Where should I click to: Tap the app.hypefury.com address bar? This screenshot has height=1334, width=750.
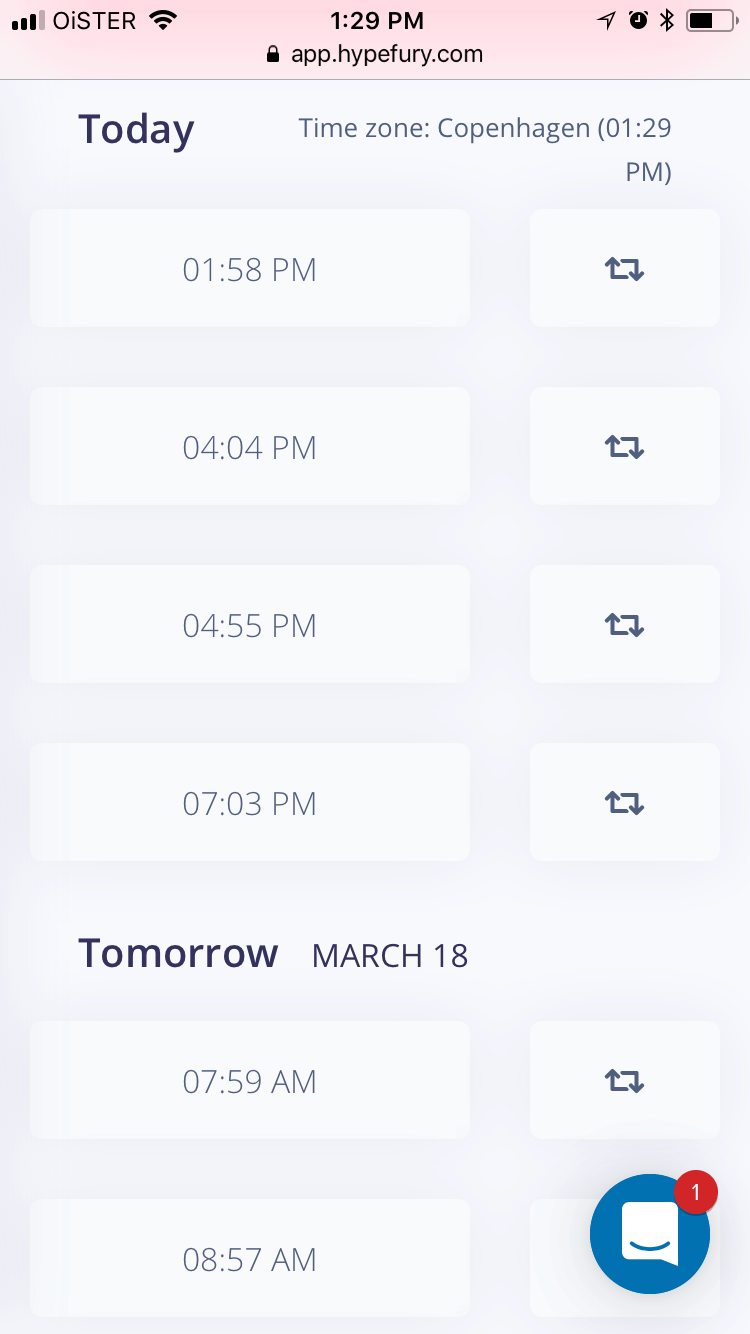click(x=375, y=54)
